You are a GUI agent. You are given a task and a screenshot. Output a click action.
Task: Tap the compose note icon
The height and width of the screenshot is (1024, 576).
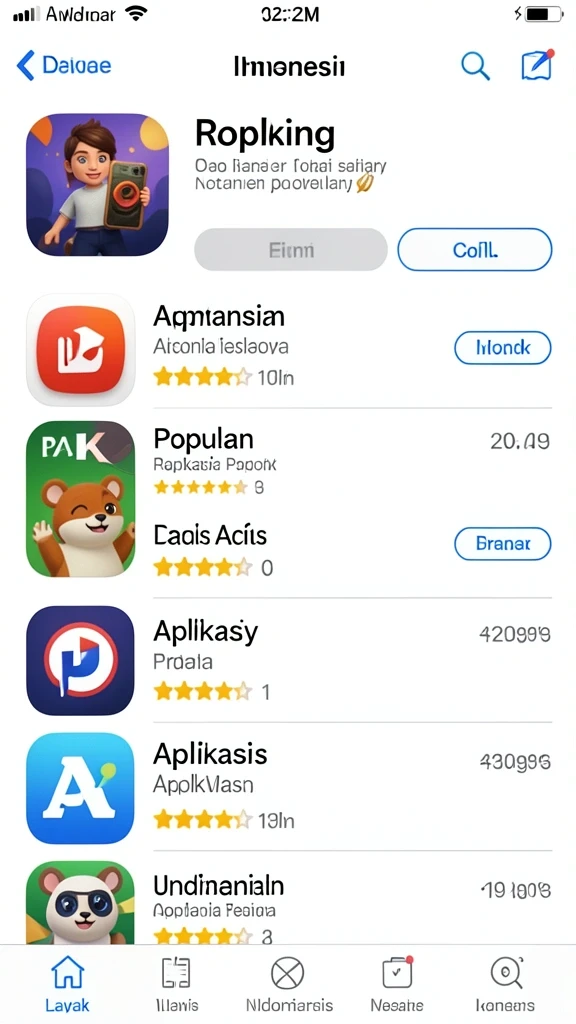pos(537,65)
